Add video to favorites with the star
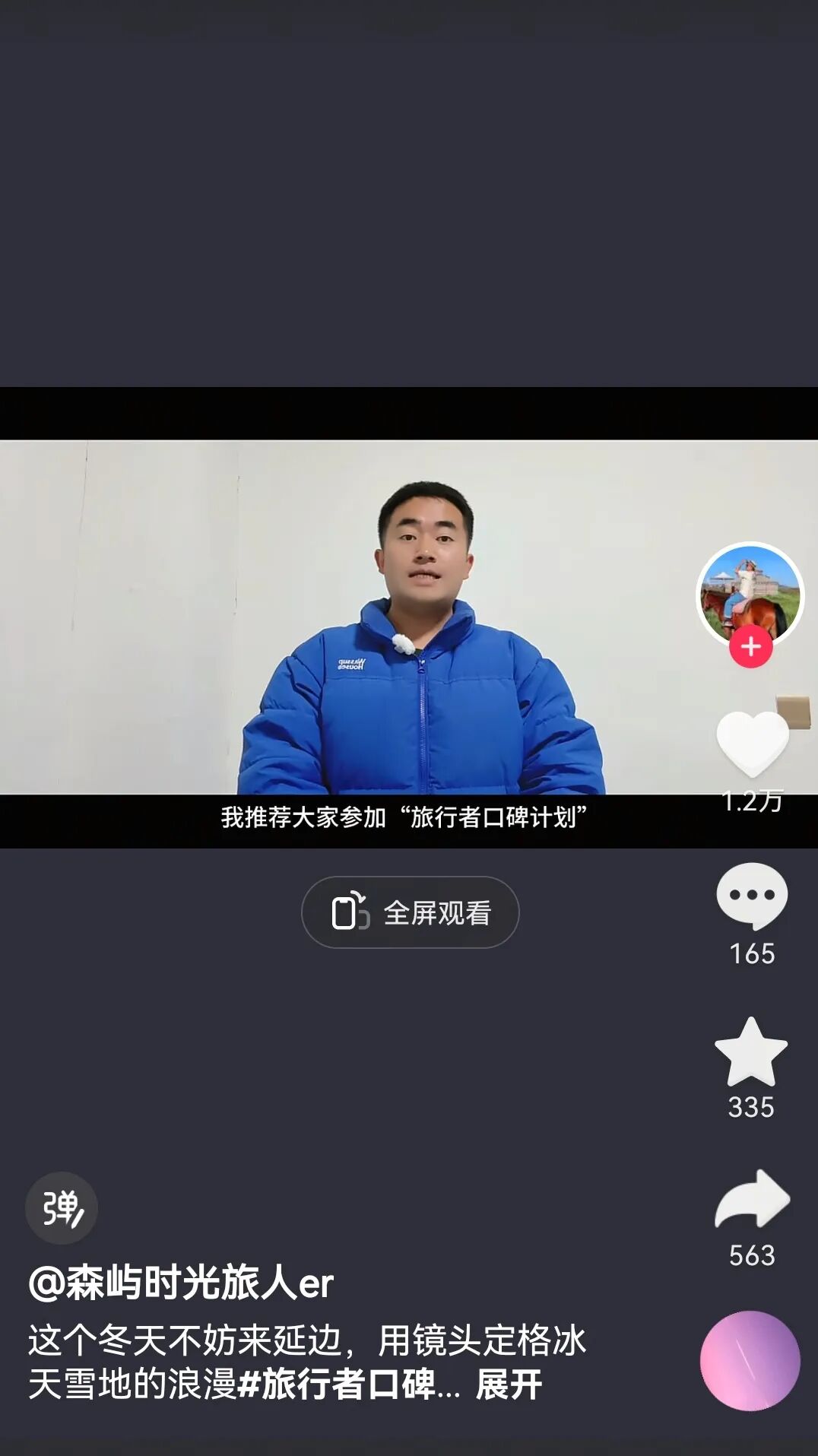Image resolution: width=818 pixels, height=1456 pixels. click(x=751, y=1052)
